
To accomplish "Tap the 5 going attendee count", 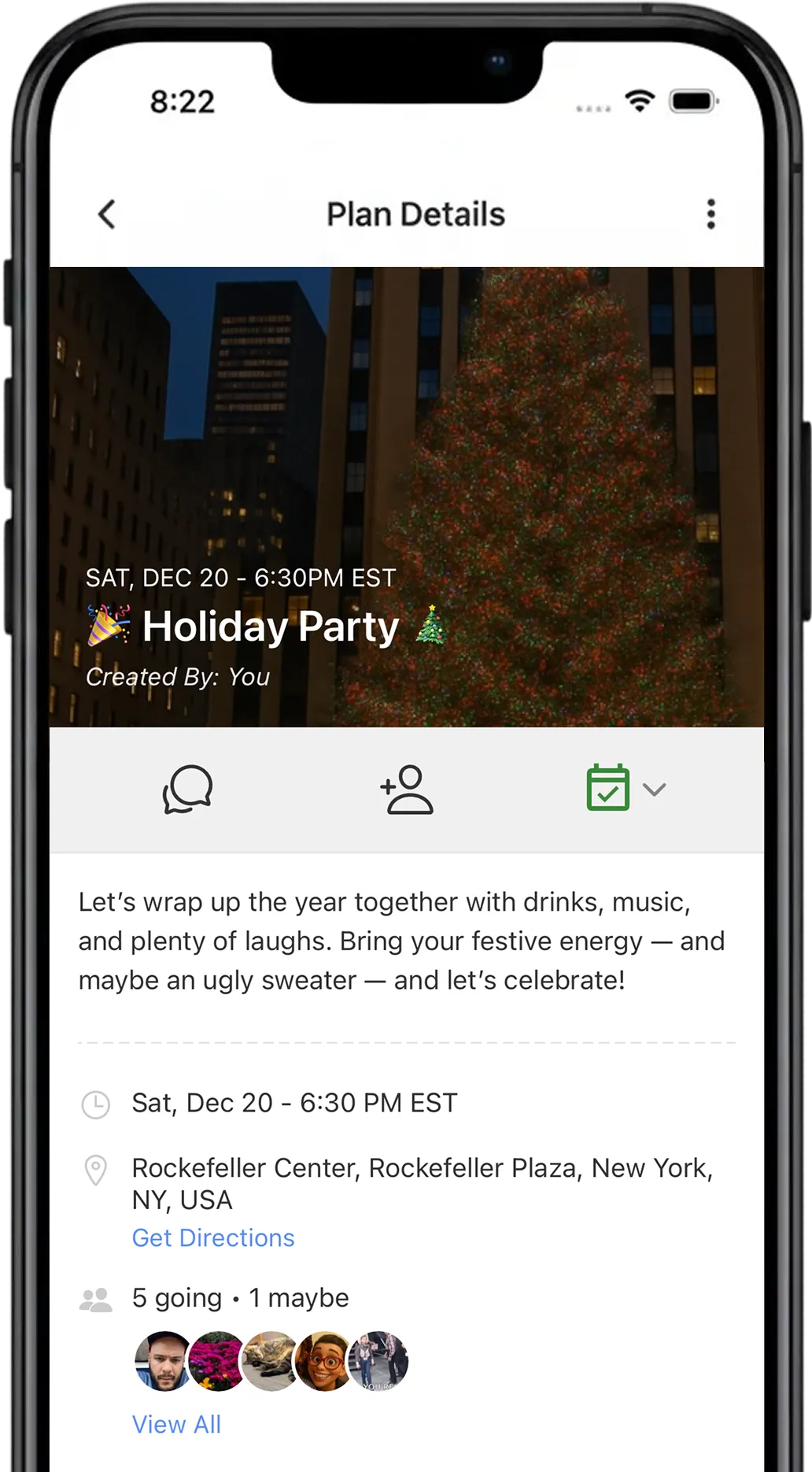I will point(177,1296).
